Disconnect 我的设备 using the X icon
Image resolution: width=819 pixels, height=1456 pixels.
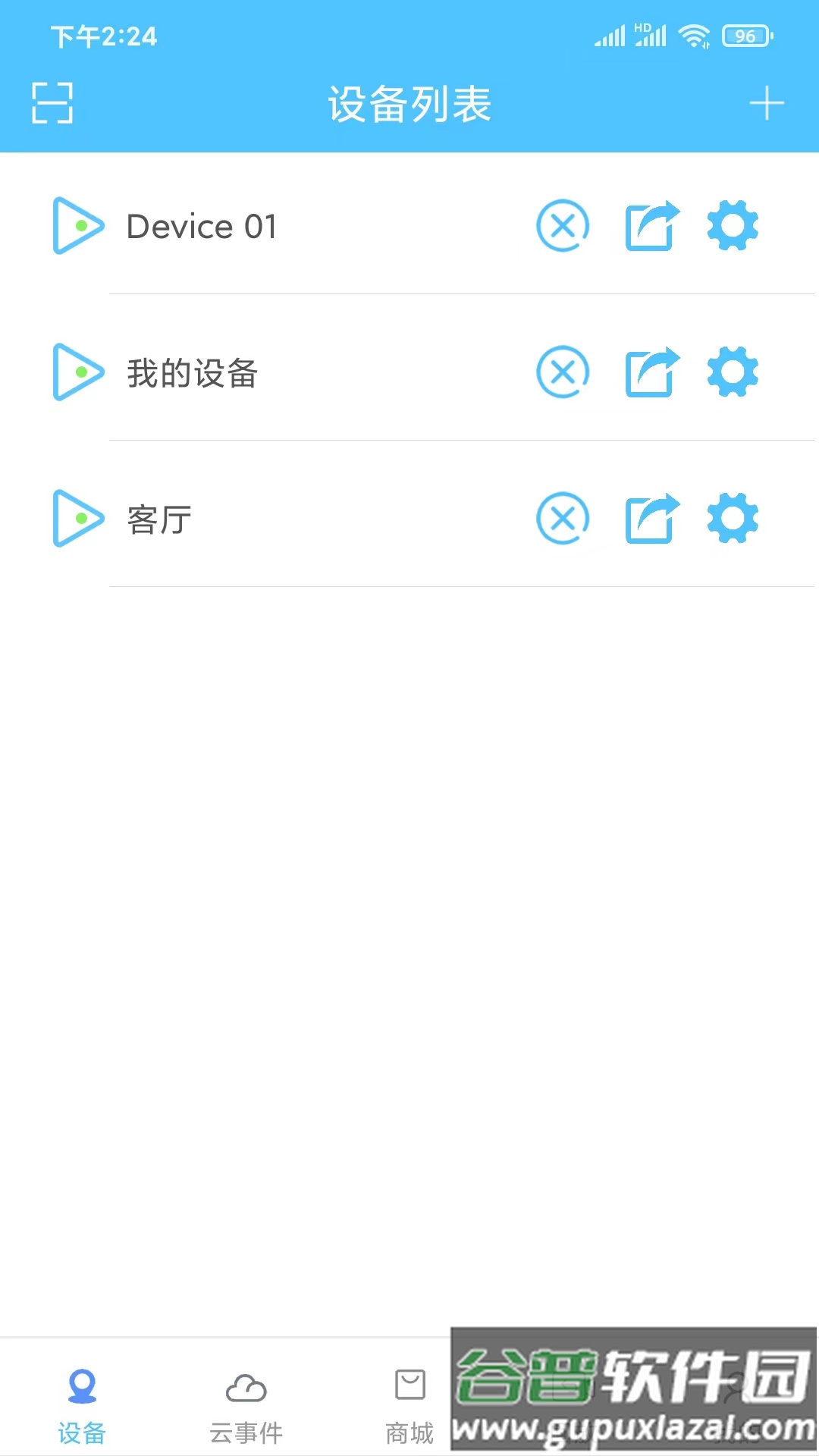tap(562, 372)
